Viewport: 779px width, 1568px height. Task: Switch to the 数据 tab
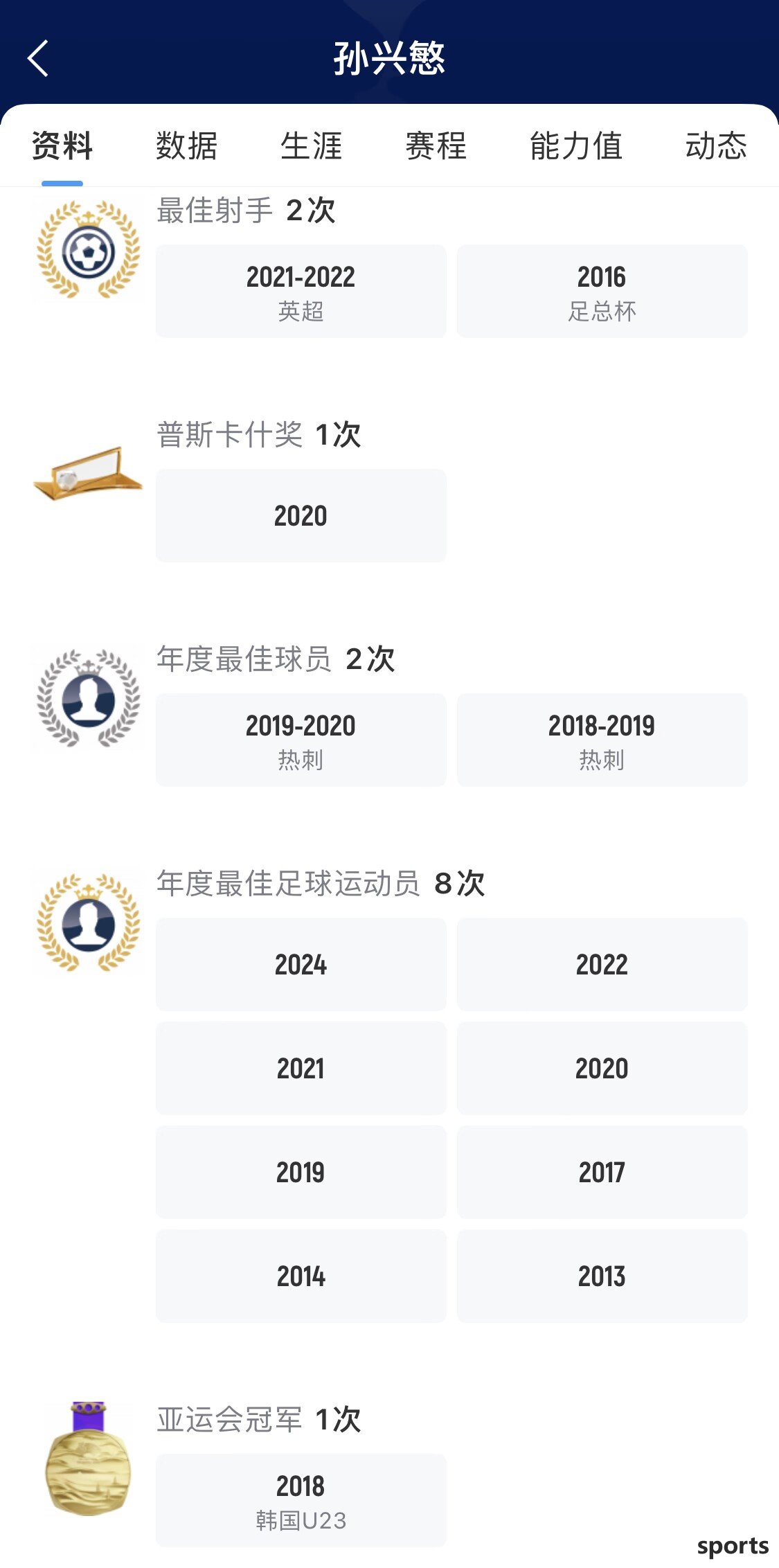point(187,146)
